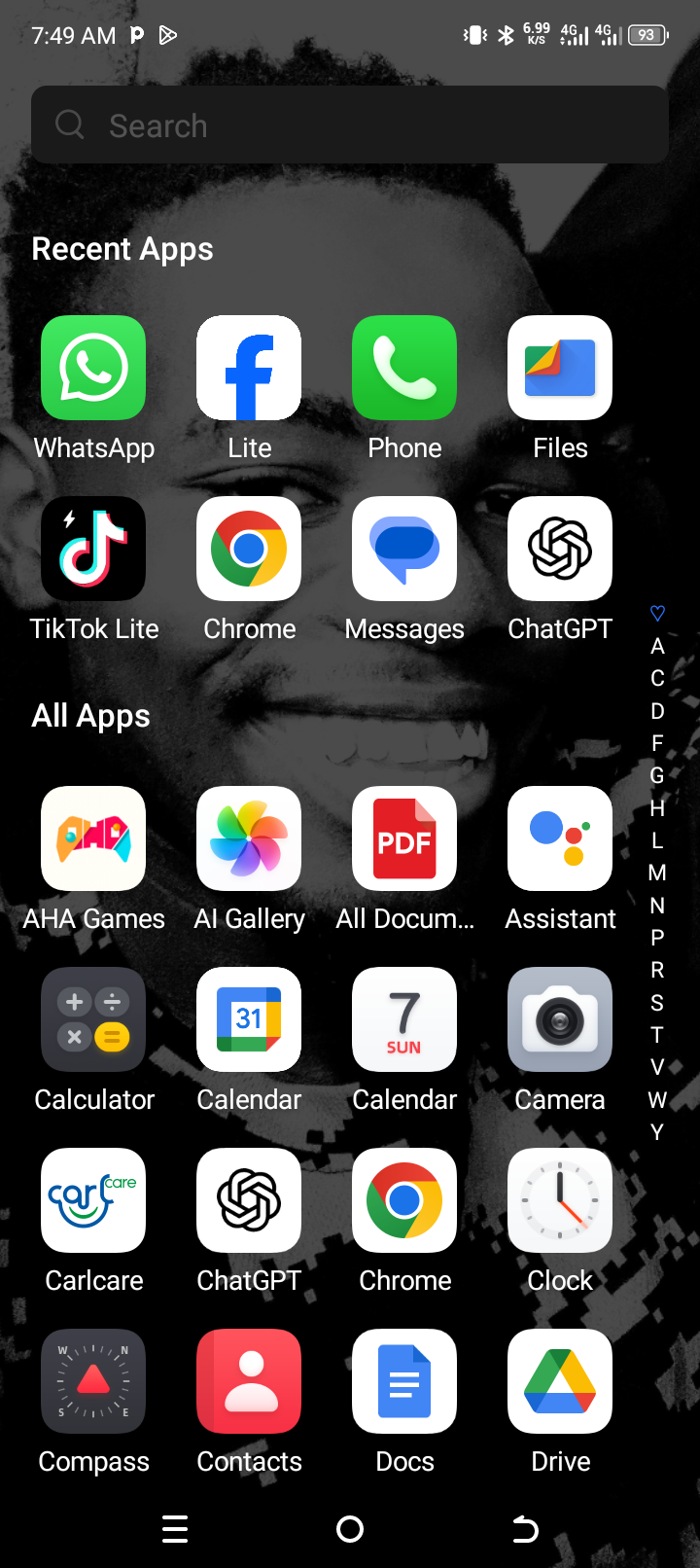Screen dimensions: 700x1568
Task: Open the Clock app
Action: pos(560,1200)
